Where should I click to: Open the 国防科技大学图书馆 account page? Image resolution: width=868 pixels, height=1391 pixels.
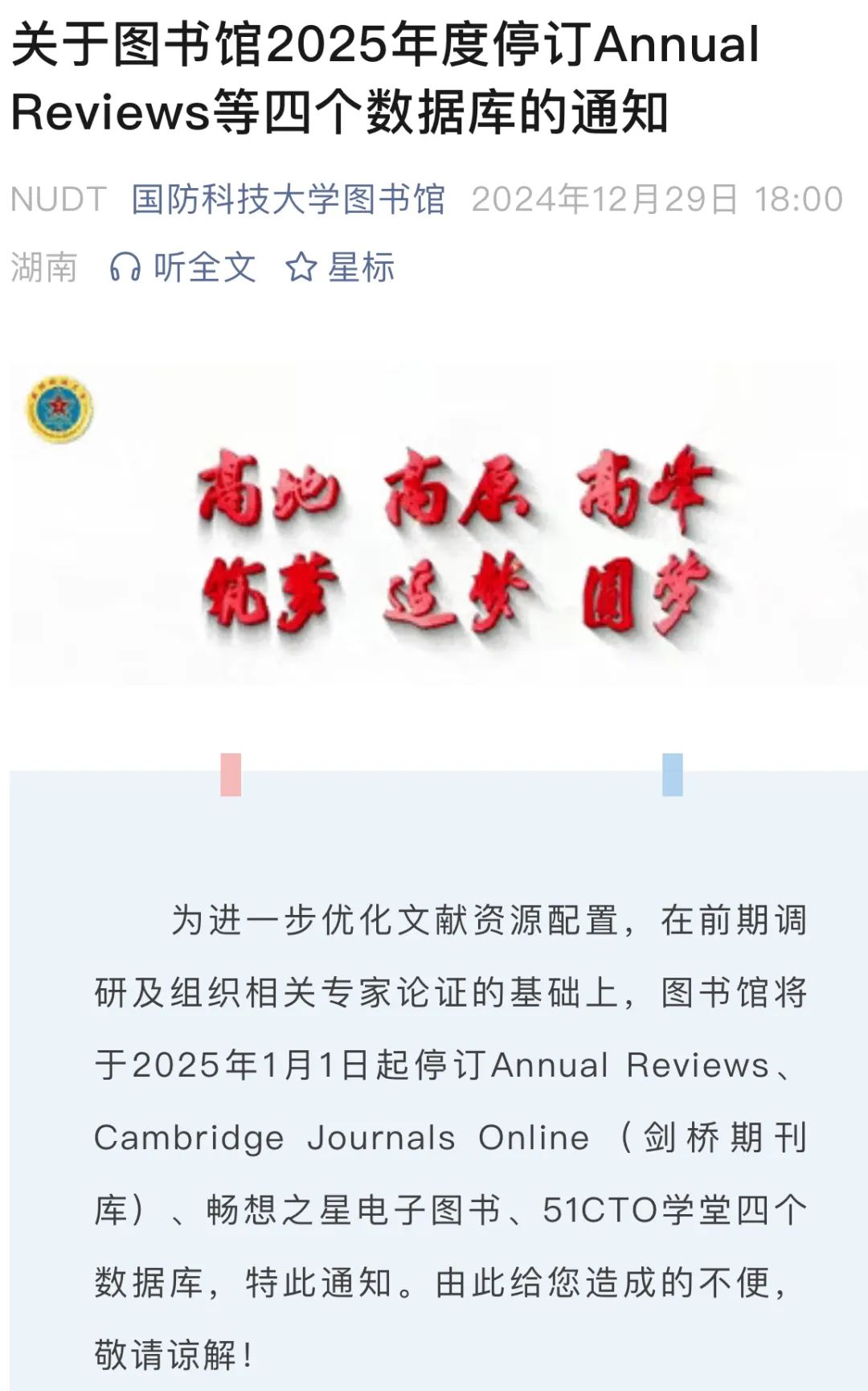point(289,199)
